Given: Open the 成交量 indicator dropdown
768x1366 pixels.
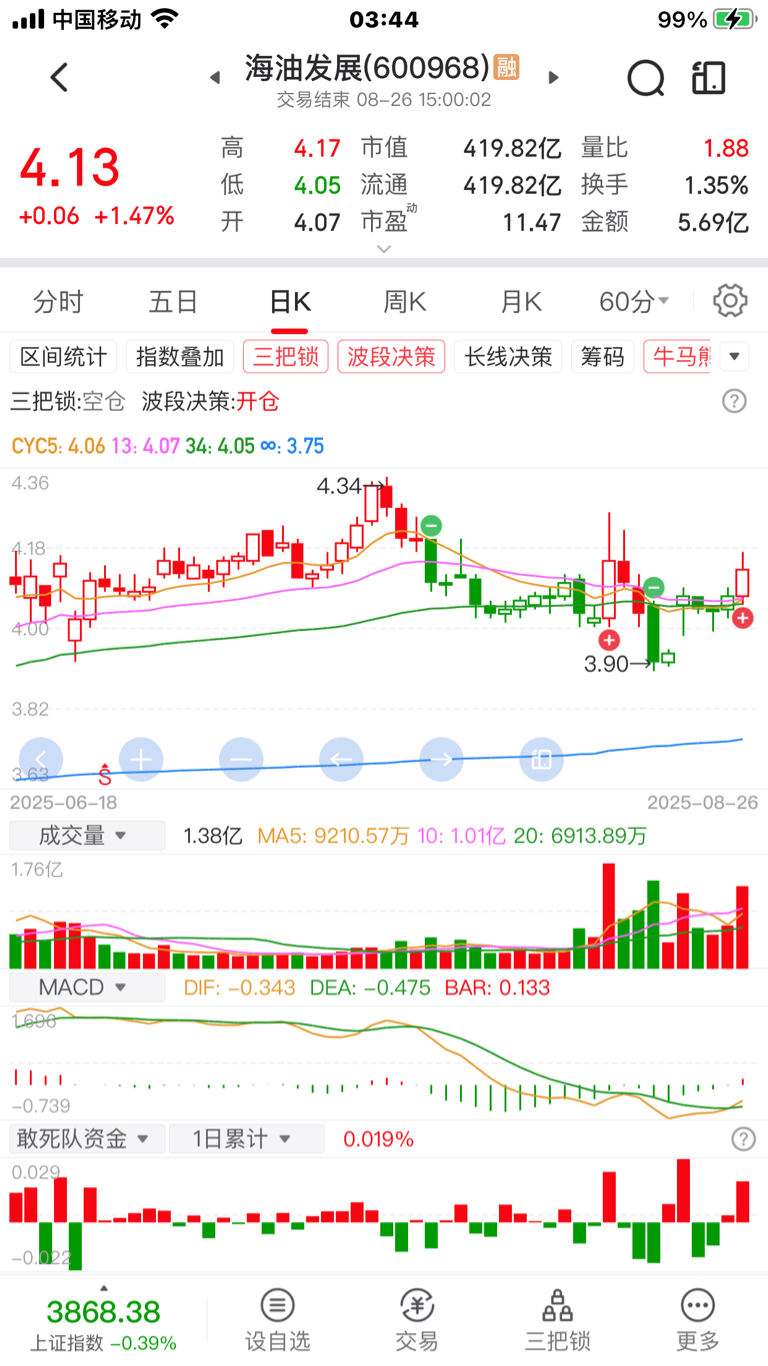Looking at the screenshot, I should tap(87, 836).
